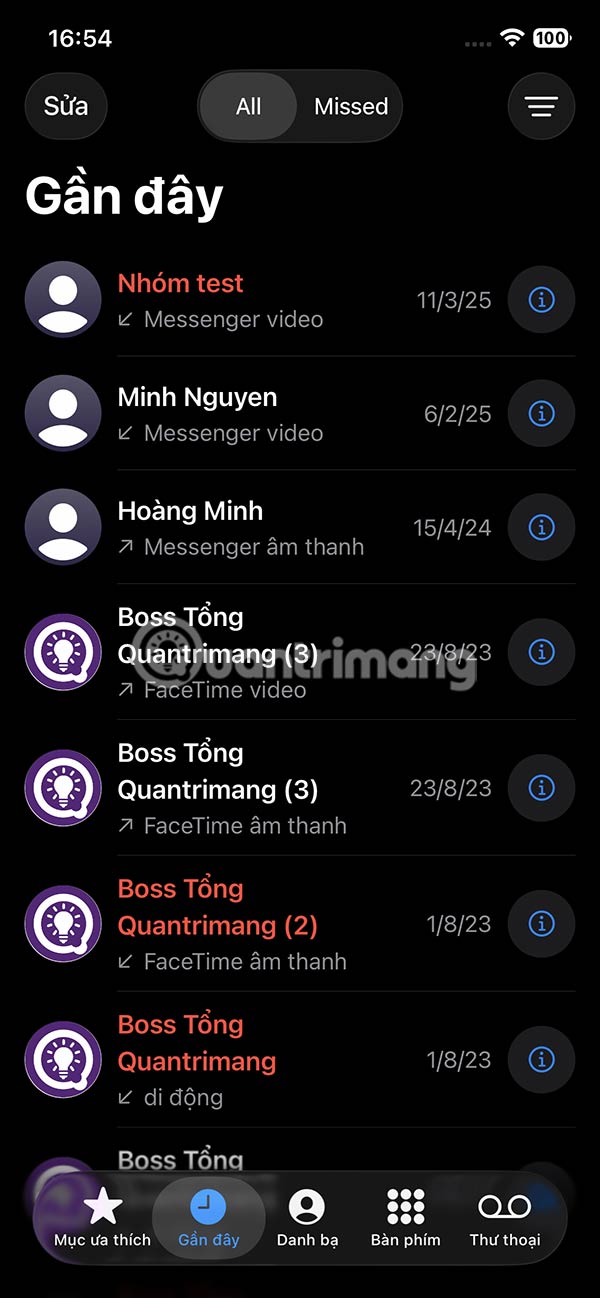This screenshot has height=1298, width=600.
Task: Open info for Boss Tổng FaceTime video call
Action: point(541,652)
